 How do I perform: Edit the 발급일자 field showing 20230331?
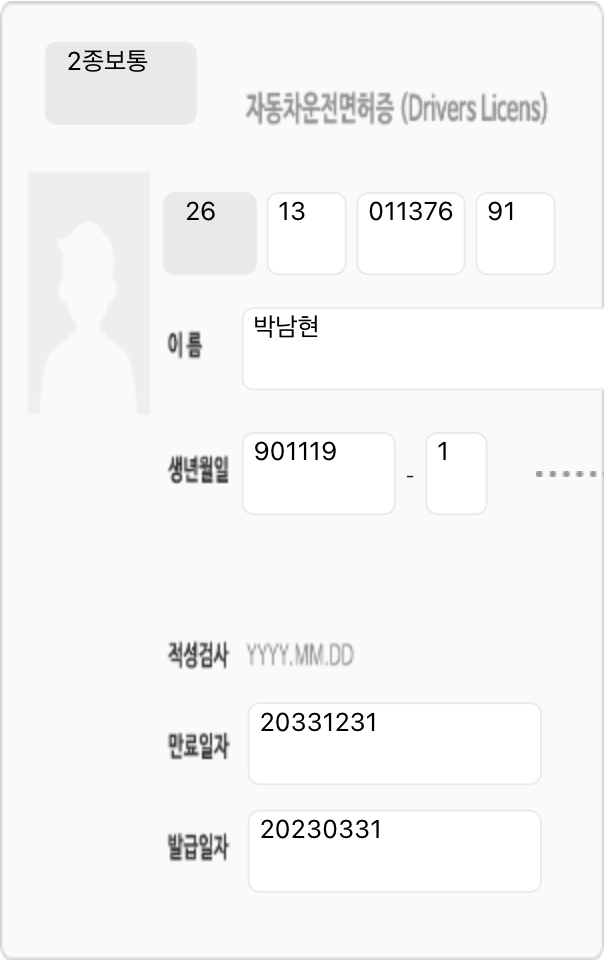[394, 851]
